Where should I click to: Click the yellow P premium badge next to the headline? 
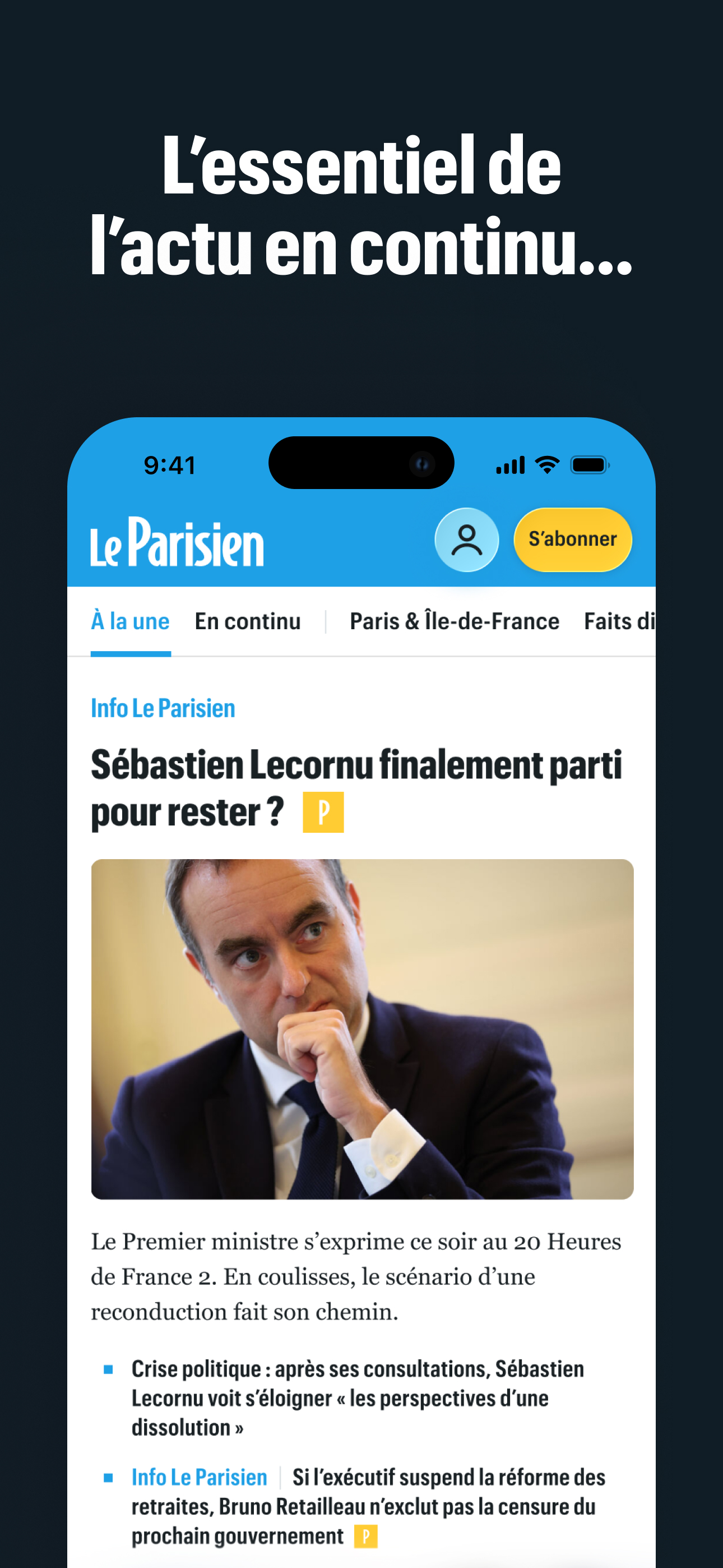pos(325,812)
